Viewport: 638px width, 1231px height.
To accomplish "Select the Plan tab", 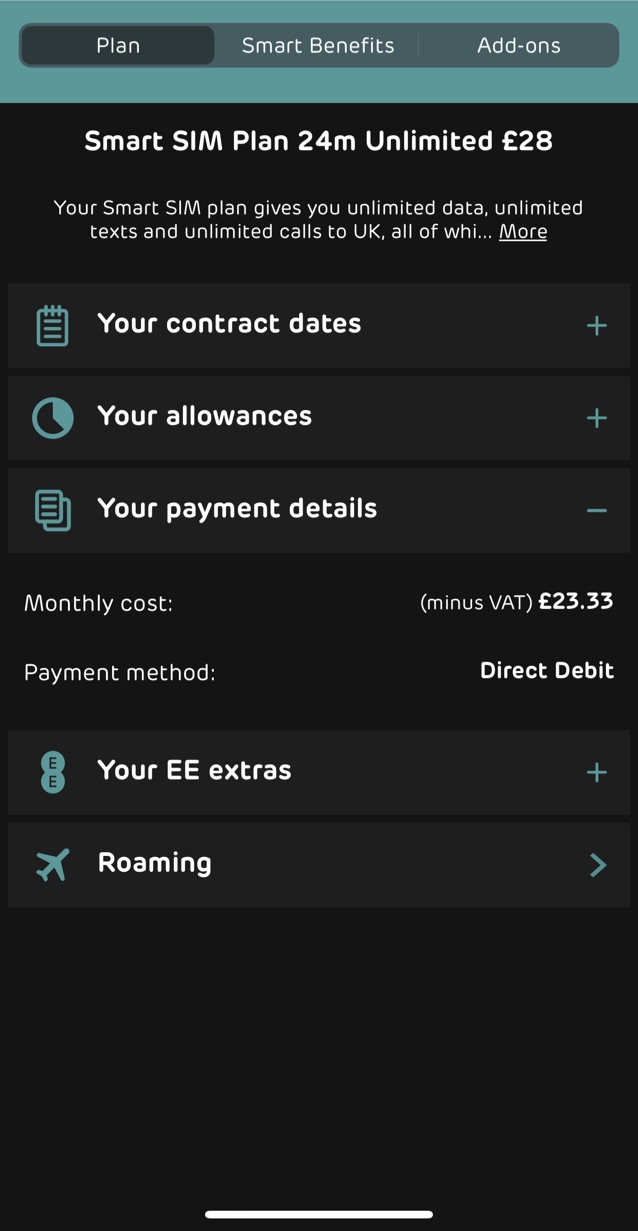I will (x=118, y=46).
